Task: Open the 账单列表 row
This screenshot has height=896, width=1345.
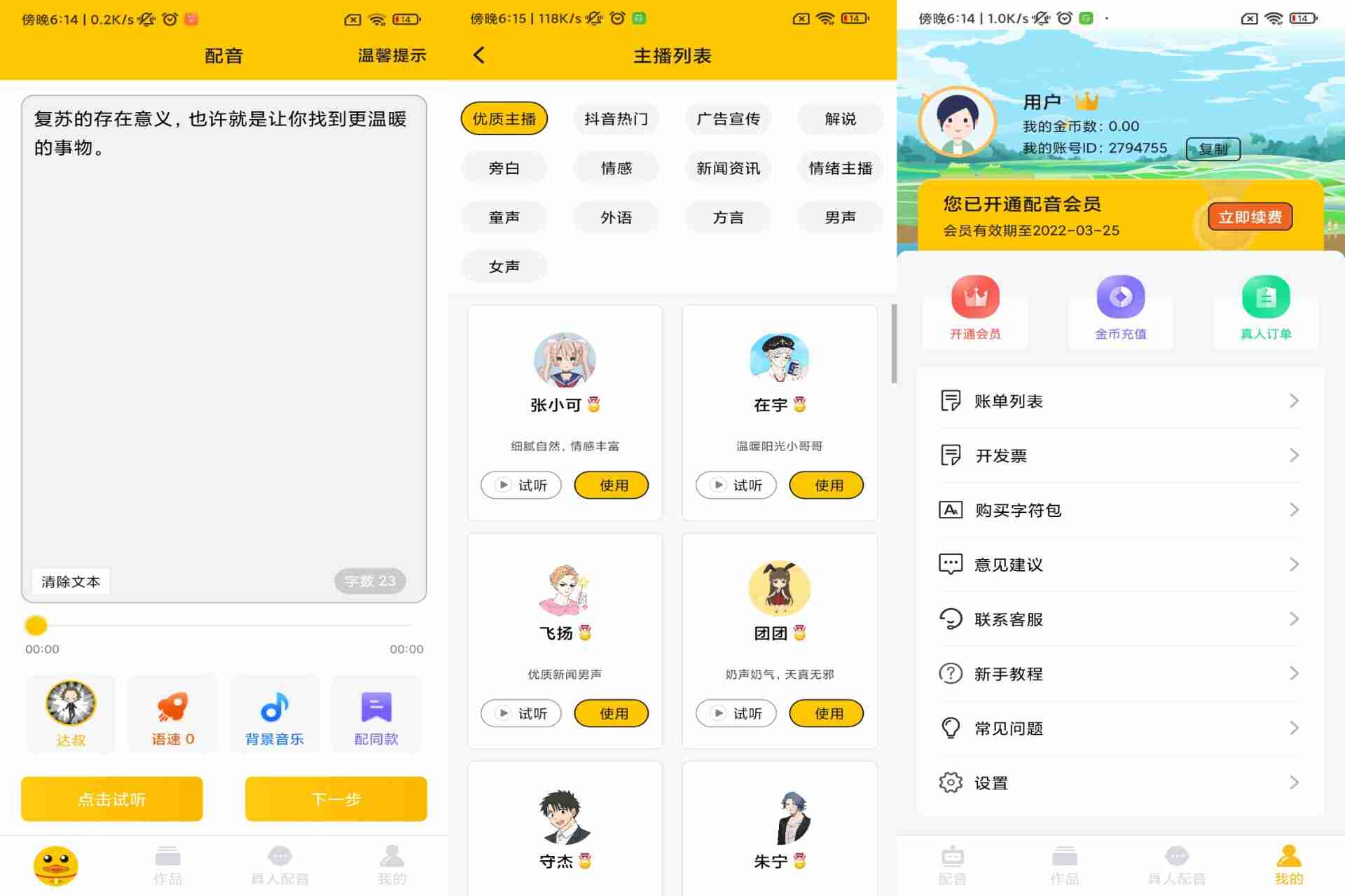Action: click(1119, 401)
